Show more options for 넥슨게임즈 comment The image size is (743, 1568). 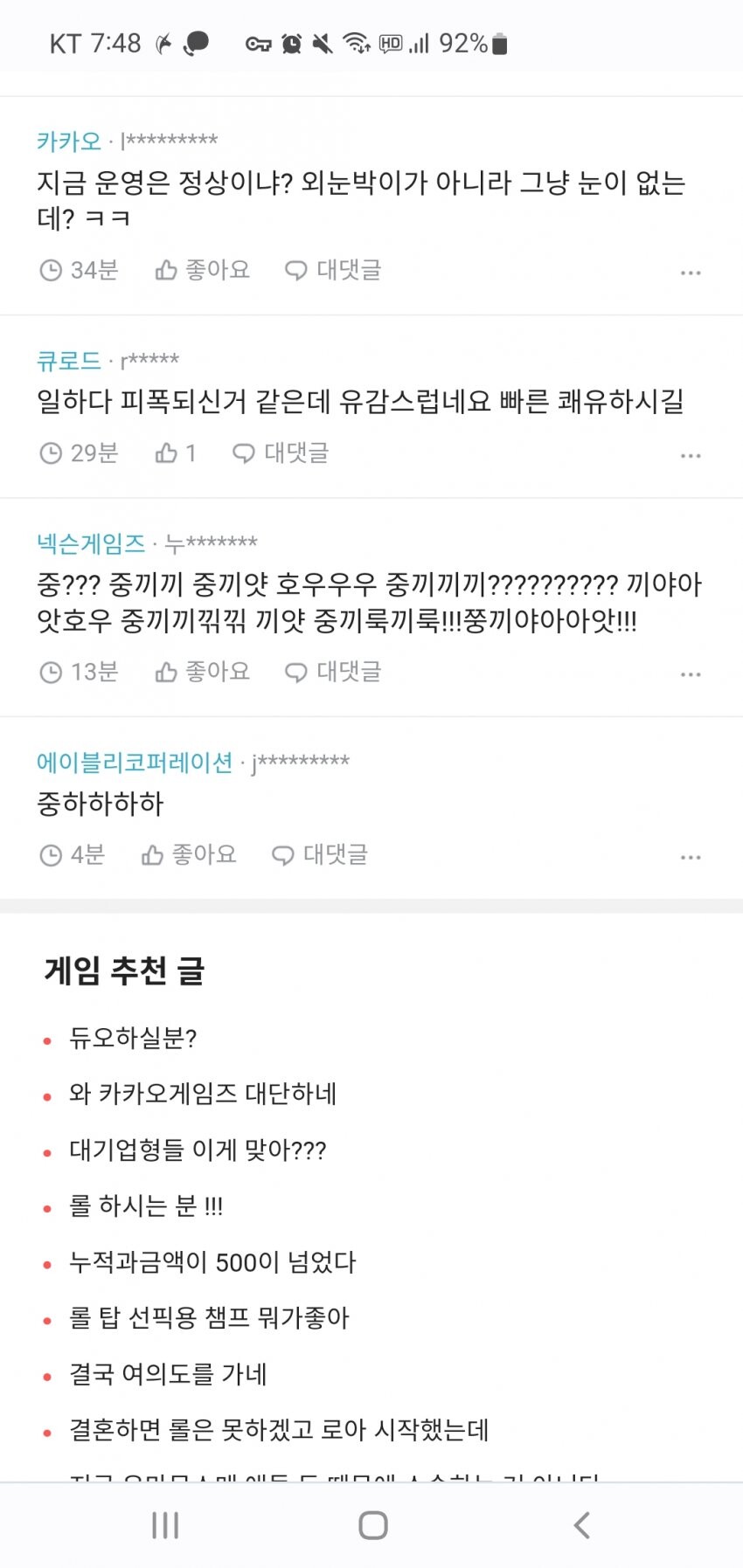coord(691,674)
